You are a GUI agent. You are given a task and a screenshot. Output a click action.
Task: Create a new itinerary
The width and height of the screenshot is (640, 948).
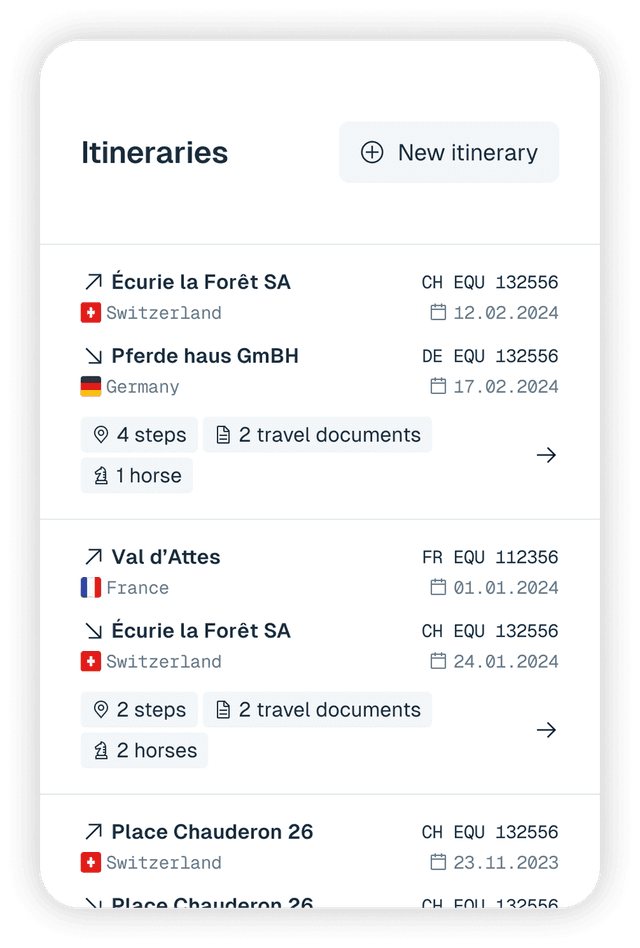449,152
